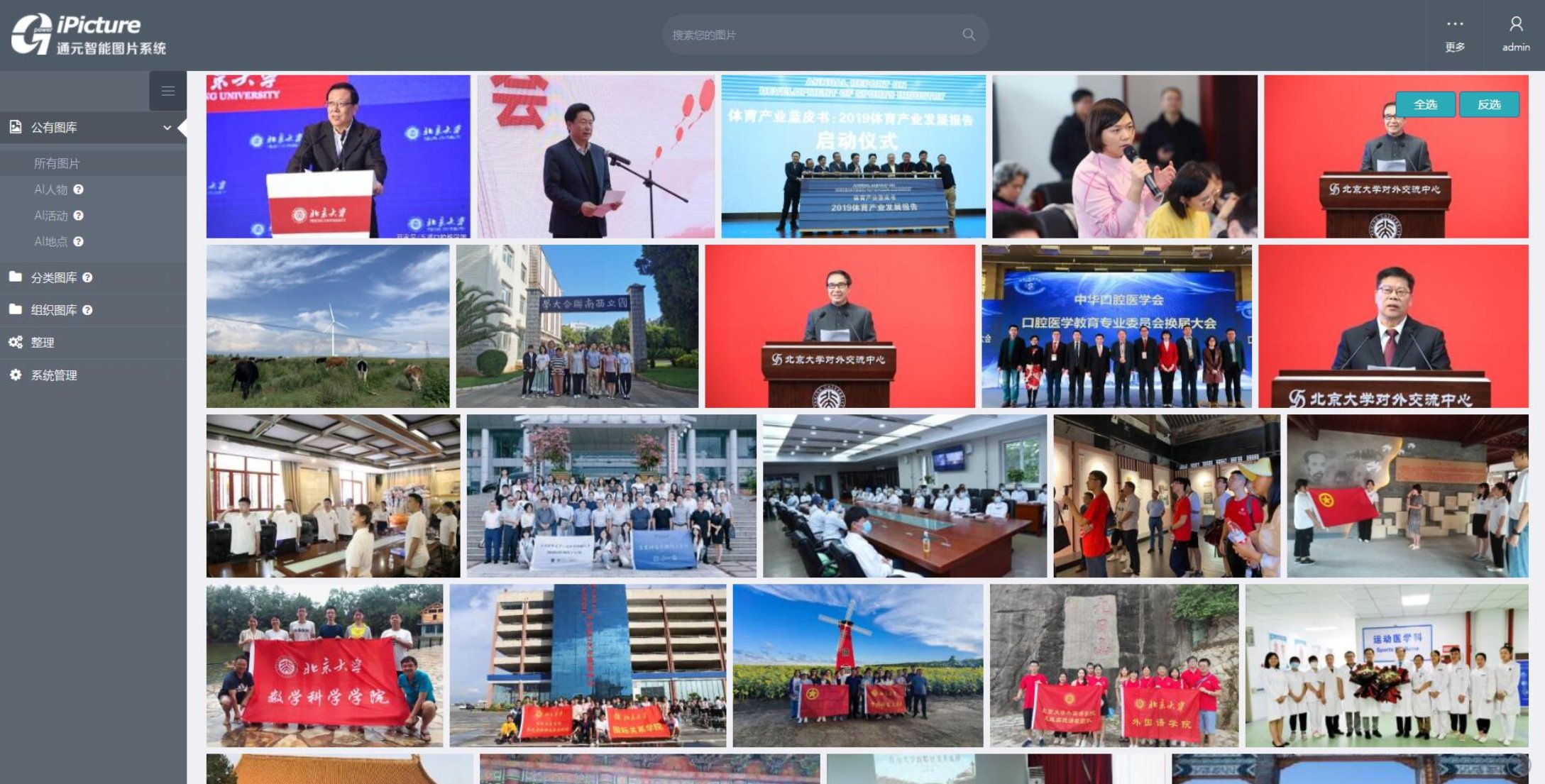1545x784 pixels.
Task: Open the admin account menu
Action: point(1515,33)
